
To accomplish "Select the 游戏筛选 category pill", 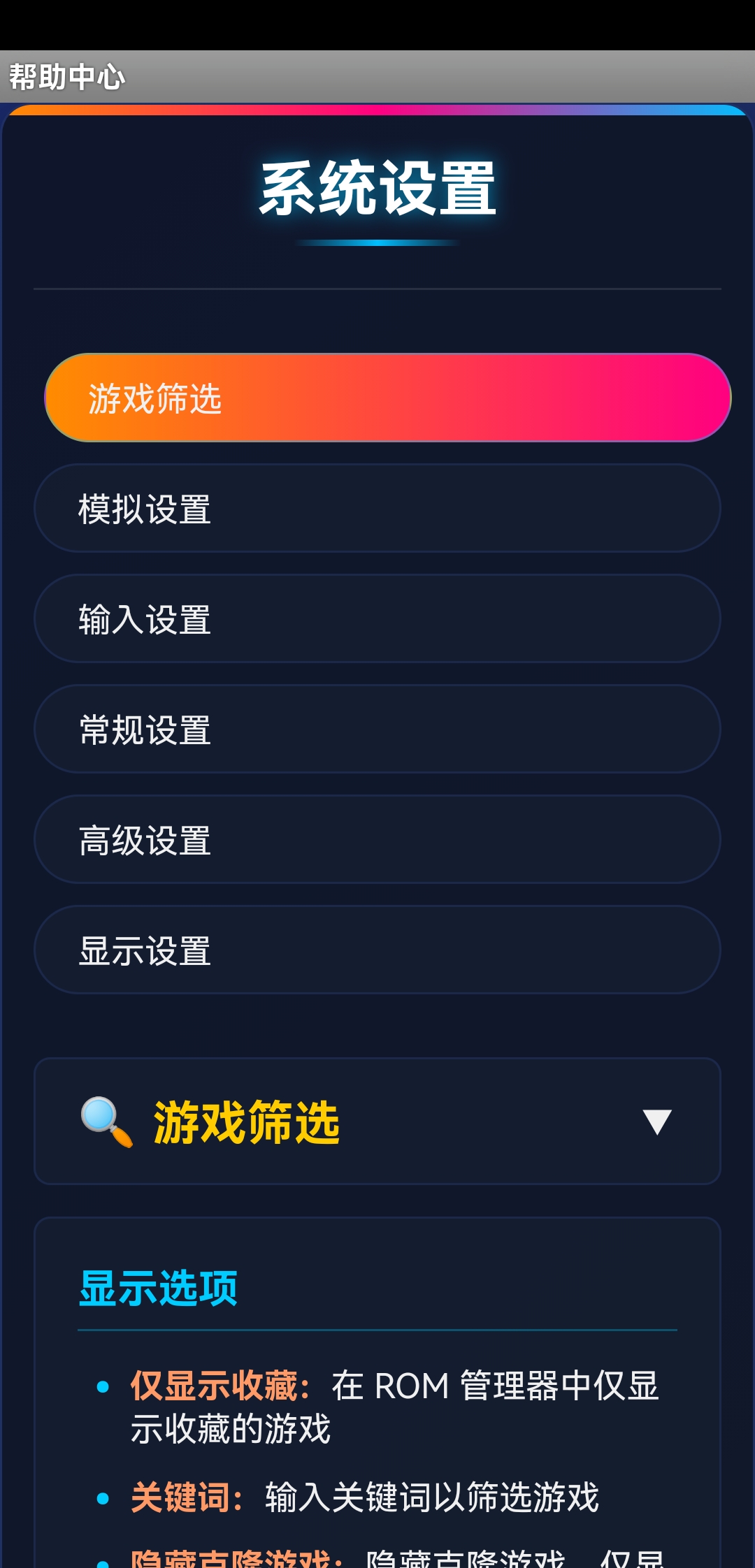I will coord(388,398).
